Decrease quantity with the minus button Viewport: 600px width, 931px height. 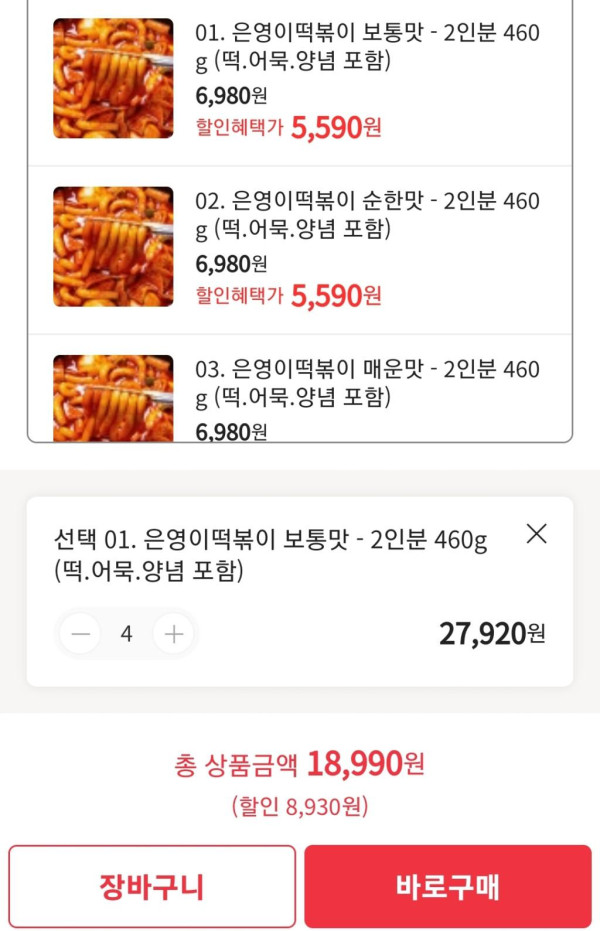pyautogui.click(x=81, y=634)
